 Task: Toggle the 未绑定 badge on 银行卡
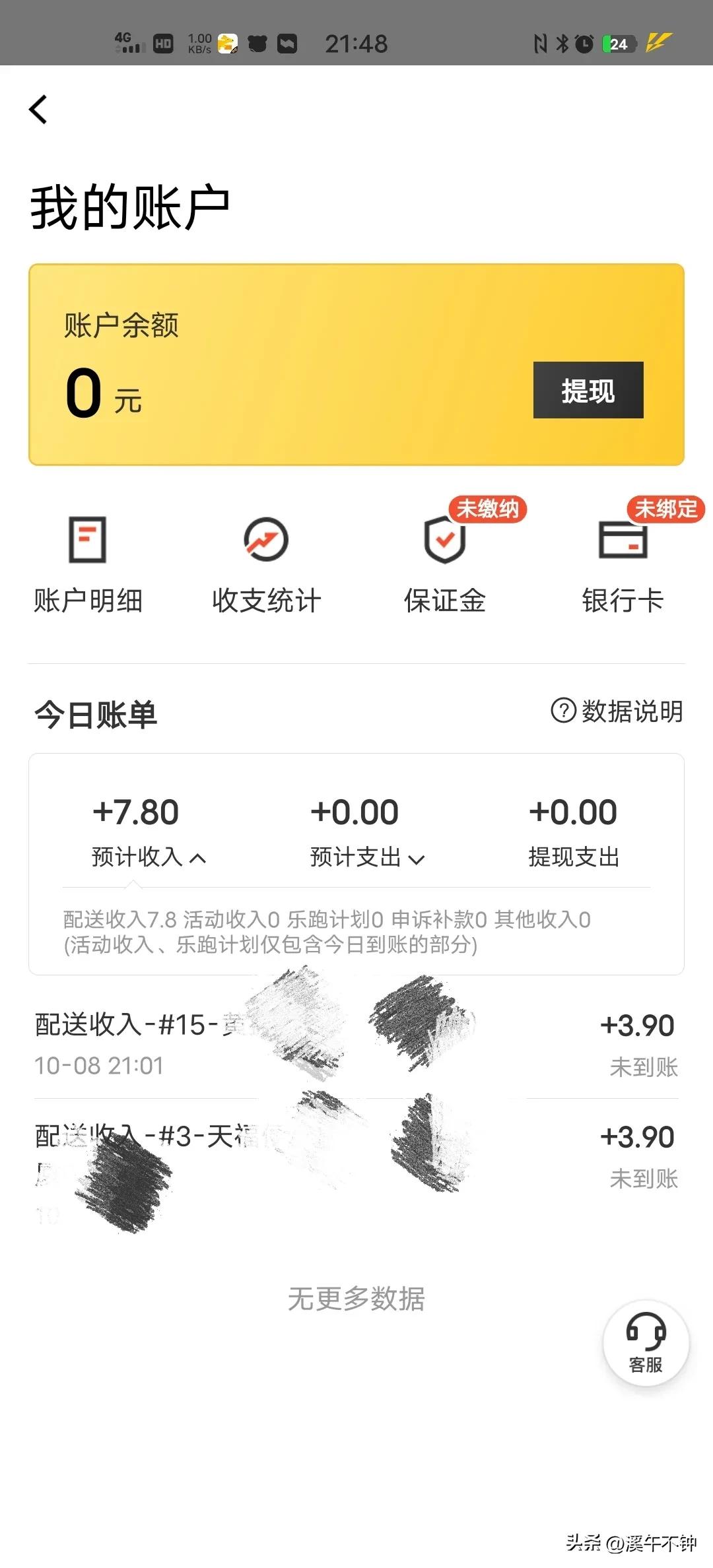[665, 509]
